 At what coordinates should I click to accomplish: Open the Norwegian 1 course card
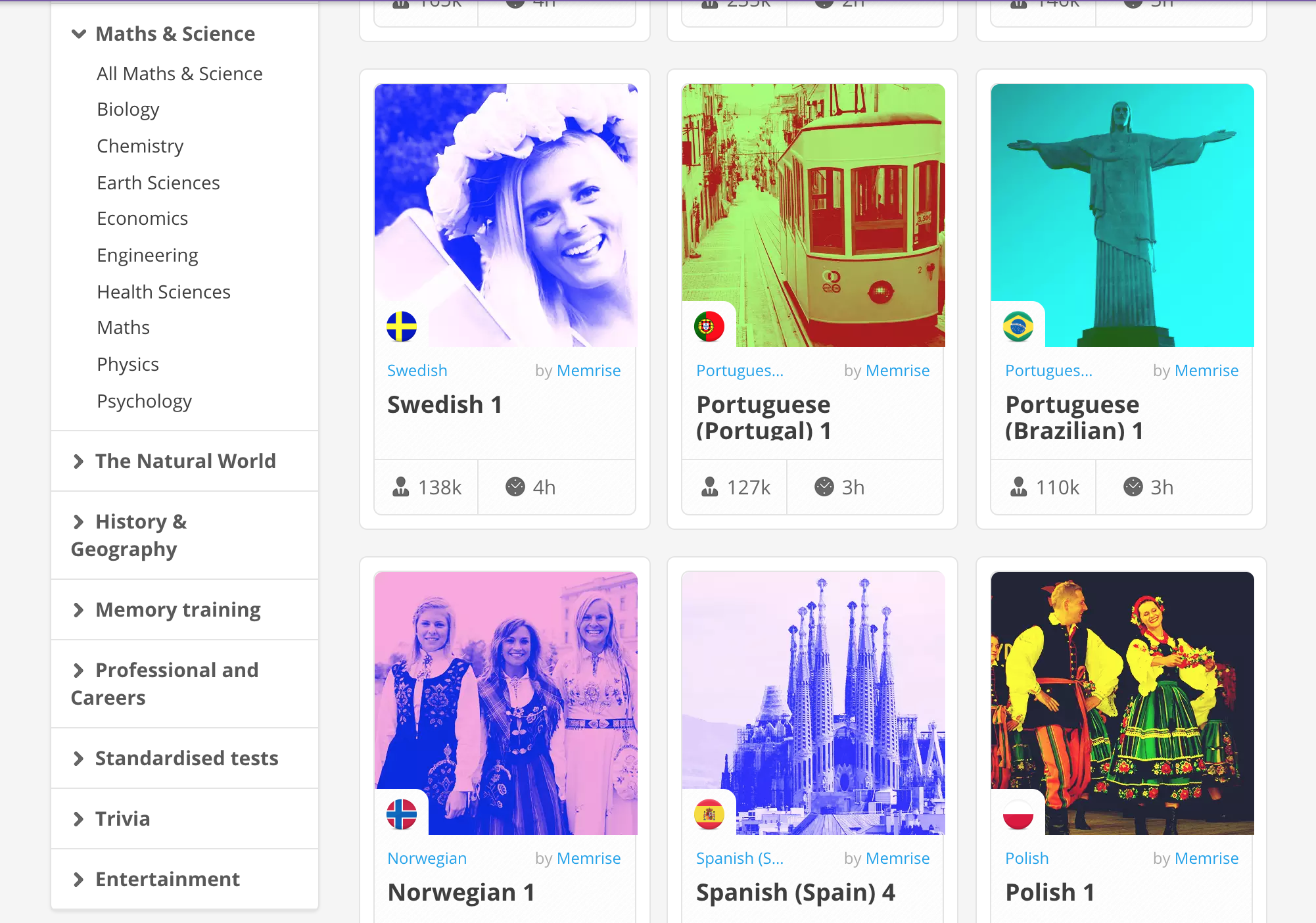[x=461, y=892]
